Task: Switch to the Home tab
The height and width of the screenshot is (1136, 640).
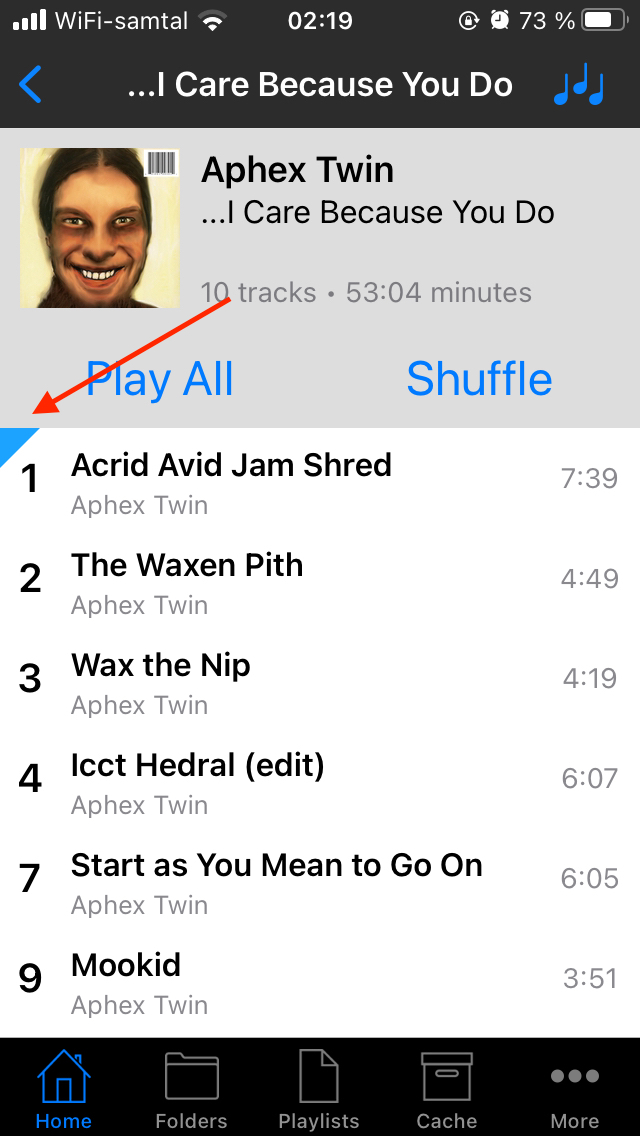Action: [63, 1090]
